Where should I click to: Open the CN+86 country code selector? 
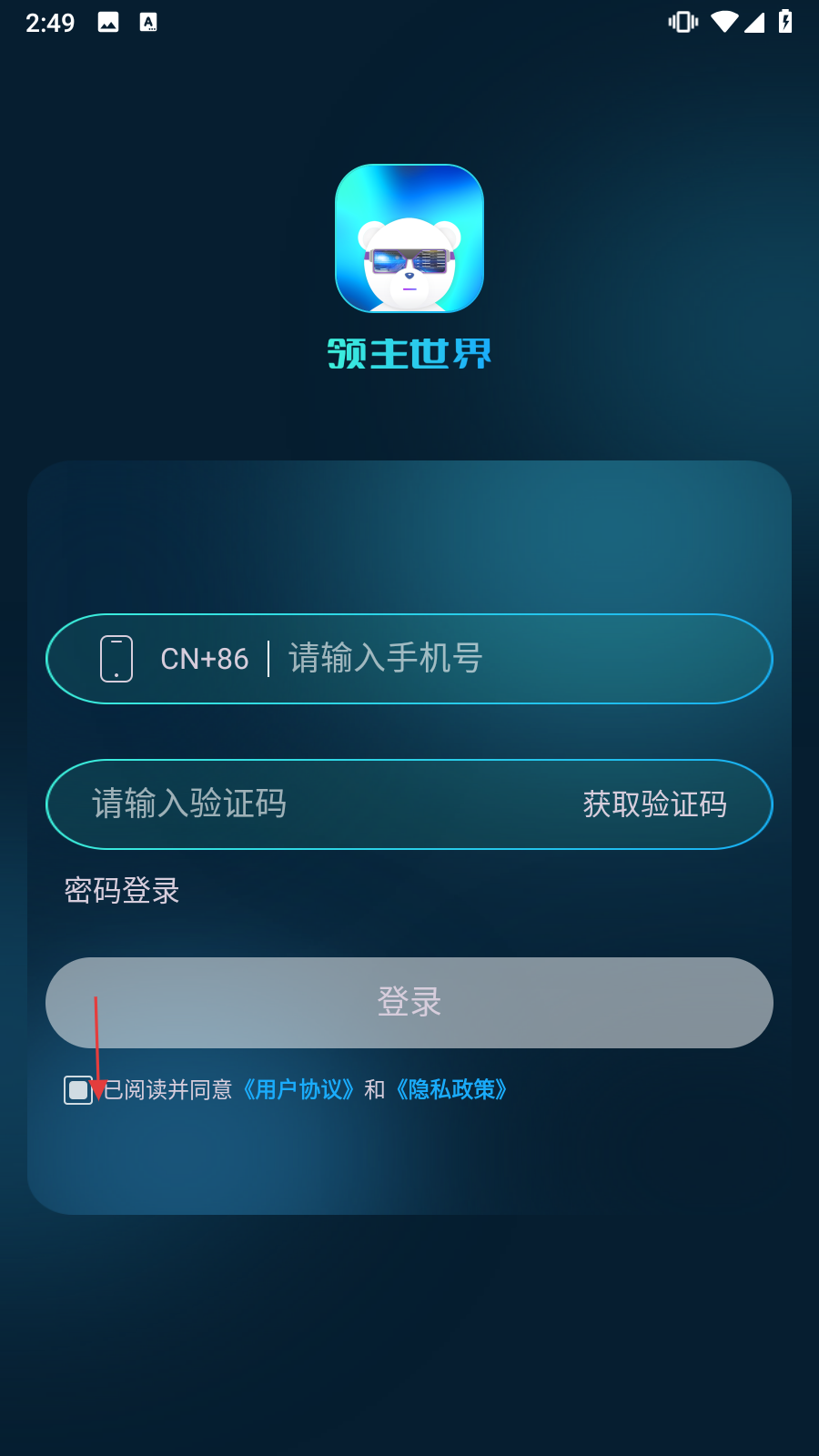click(x=205, y=659)
